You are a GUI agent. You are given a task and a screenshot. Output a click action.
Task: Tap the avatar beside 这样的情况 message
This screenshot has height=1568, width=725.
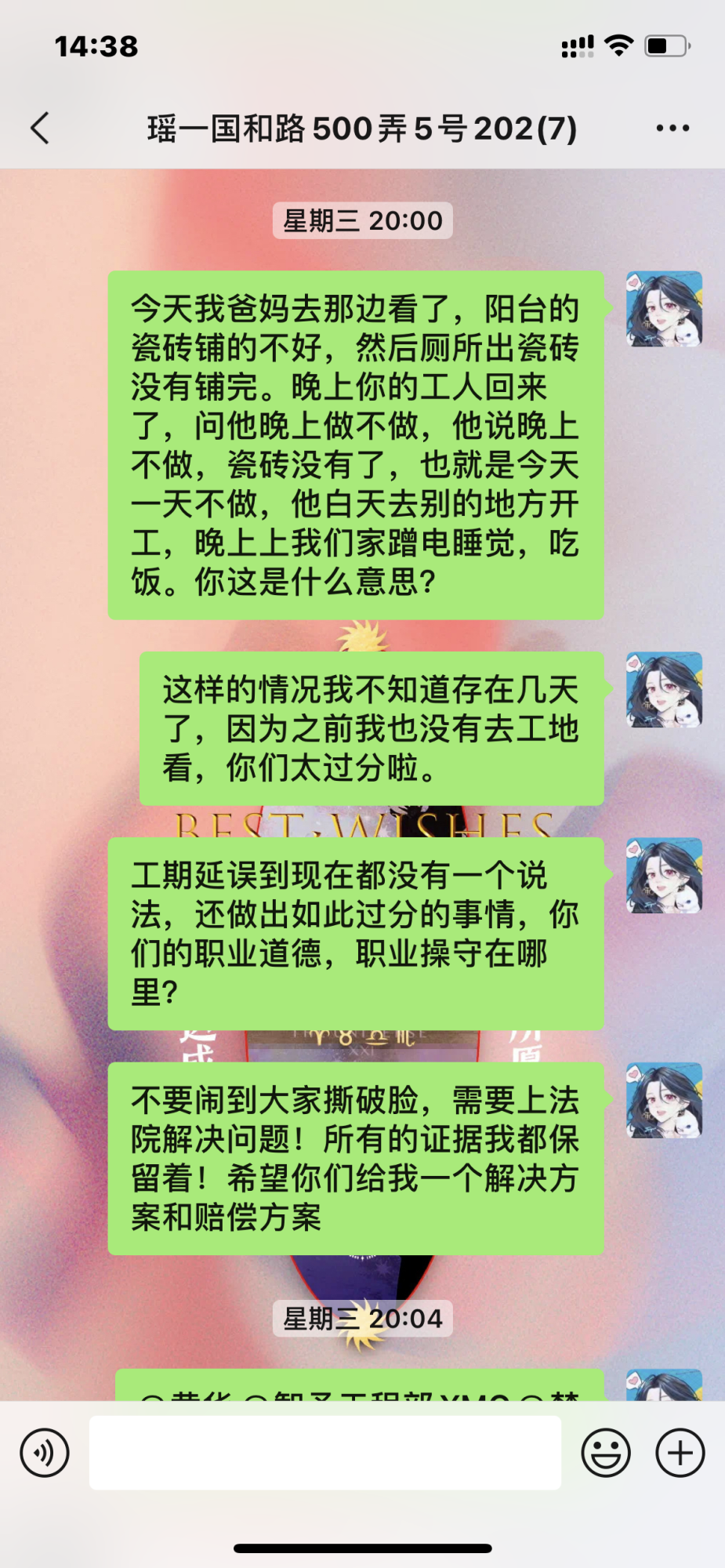point(664,690)
